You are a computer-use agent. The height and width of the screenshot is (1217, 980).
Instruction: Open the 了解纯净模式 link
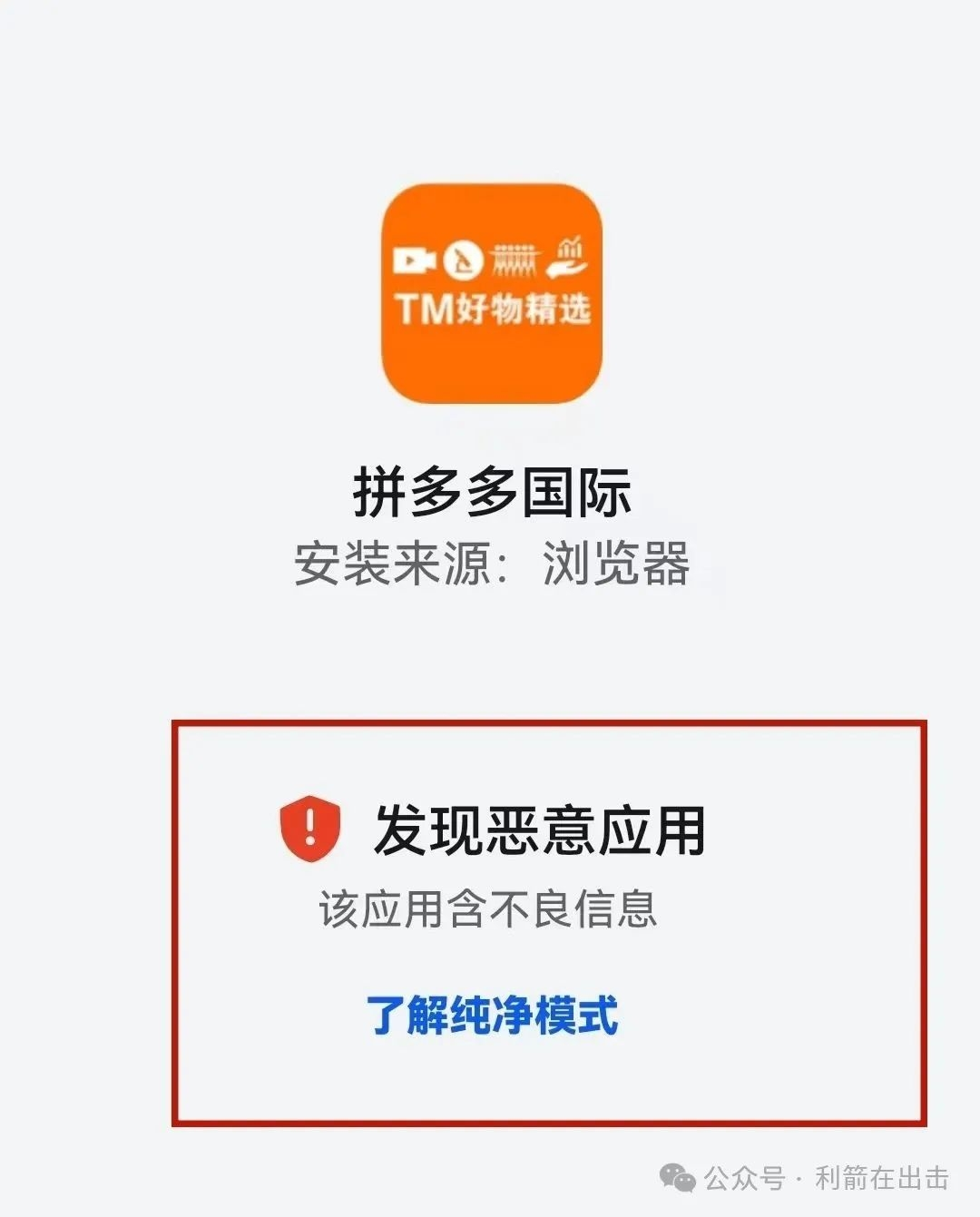pyautogui.click(x=492, y=1015)
